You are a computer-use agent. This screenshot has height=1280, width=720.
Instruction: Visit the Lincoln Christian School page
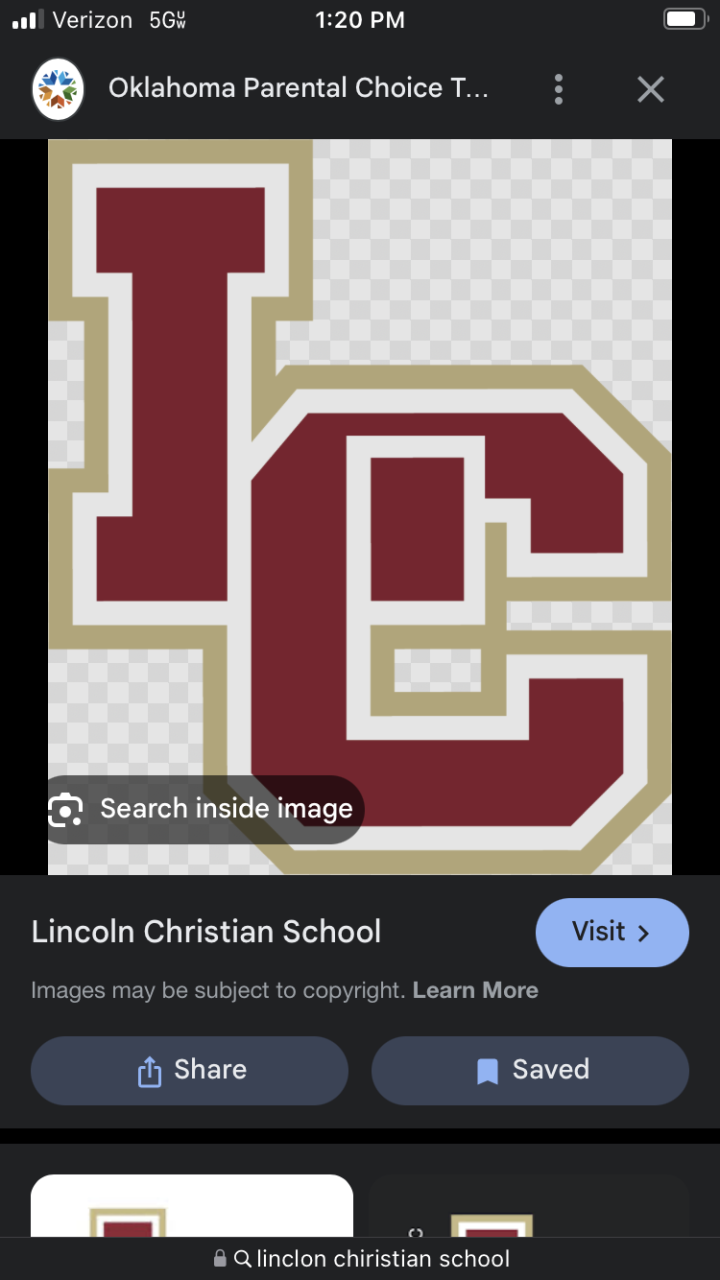(612, 932)
